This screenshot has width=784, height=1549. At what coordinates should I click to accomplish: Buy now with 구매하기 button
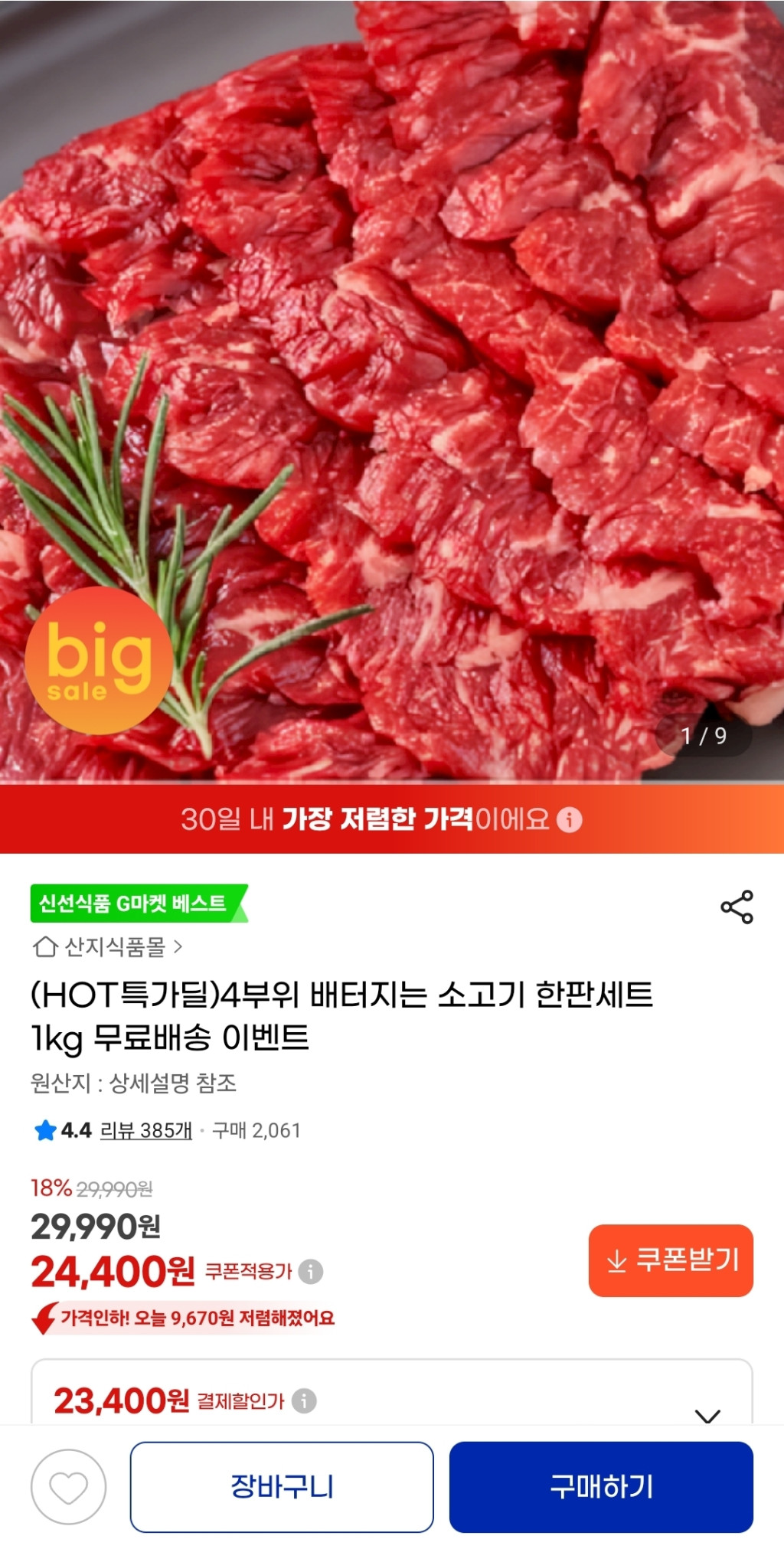[x=601, y=1487]
